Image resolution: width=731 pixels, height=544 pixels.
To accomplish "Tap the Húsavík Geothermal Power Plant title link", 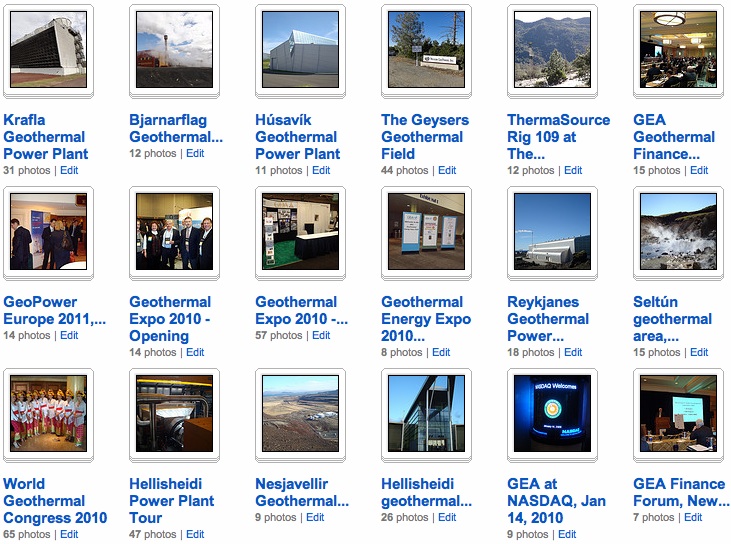I will click(x=297, y=137).
